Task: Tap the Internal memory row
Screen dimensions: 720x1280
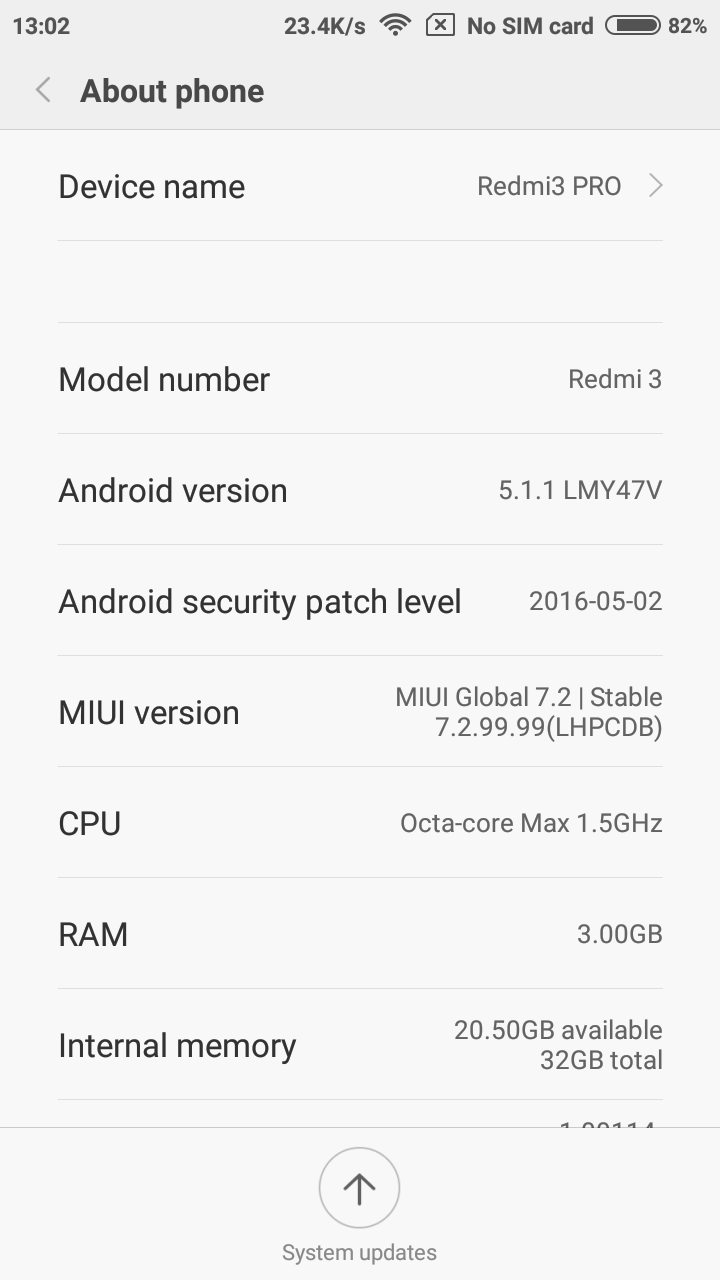Action: click(360, 1045)
